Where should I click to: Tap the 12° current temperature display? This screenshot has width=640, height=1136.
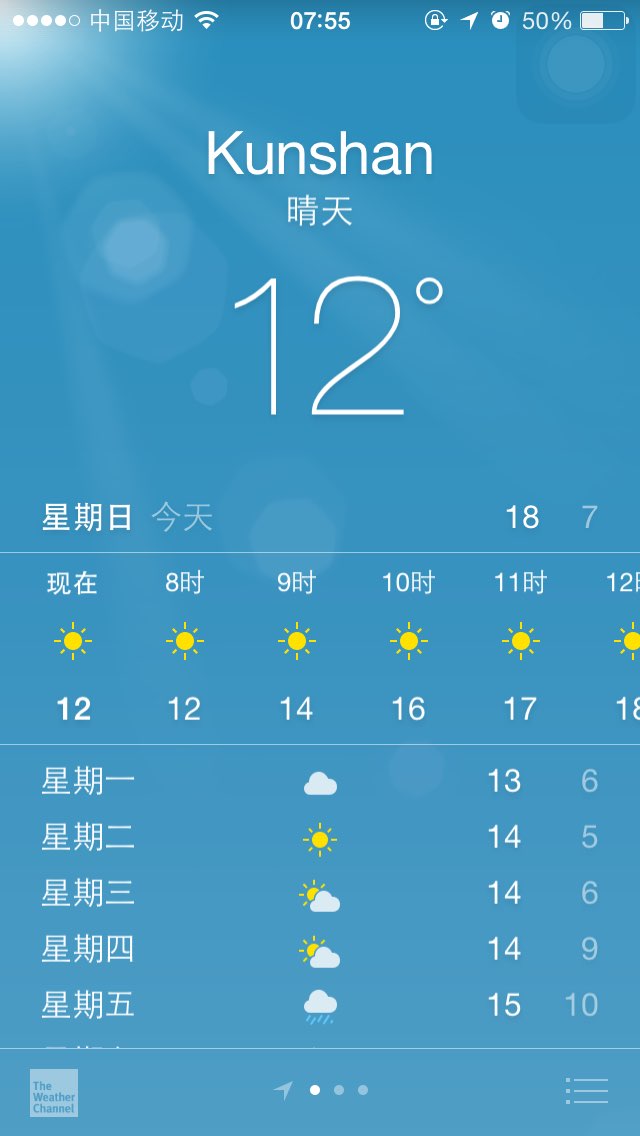tap(338, 345)
